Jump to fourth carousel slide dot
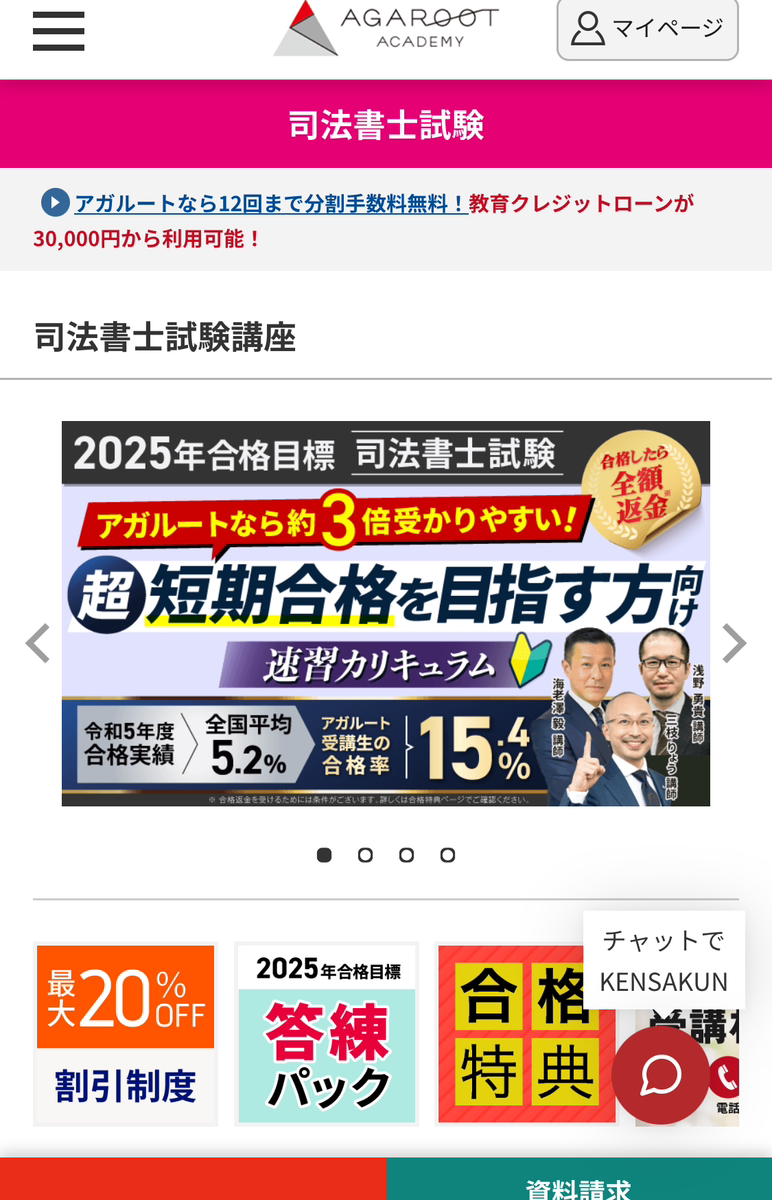Screen dimensions: 772x1200 [448, 855]
